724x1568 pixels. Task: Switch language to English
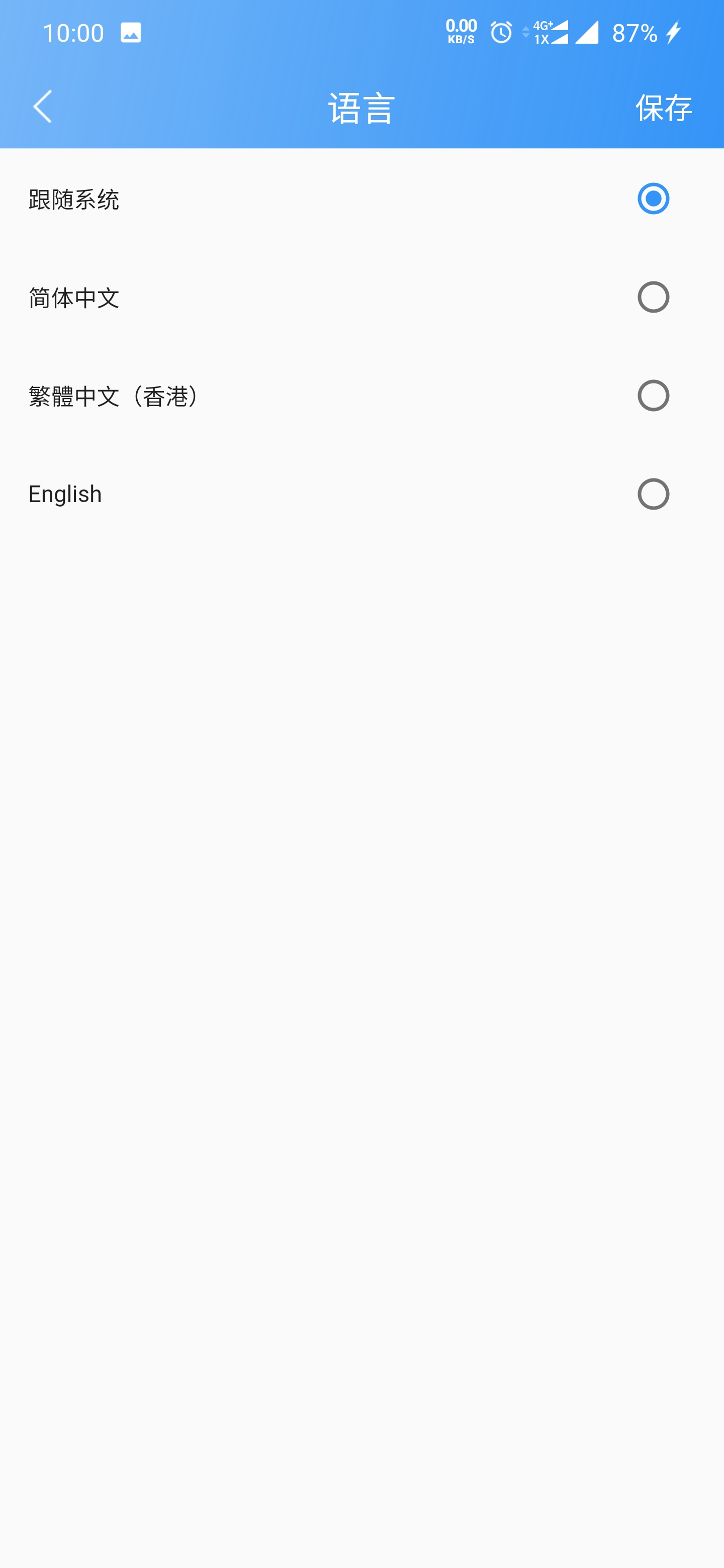pyautogui.click(x=361, y=494)
